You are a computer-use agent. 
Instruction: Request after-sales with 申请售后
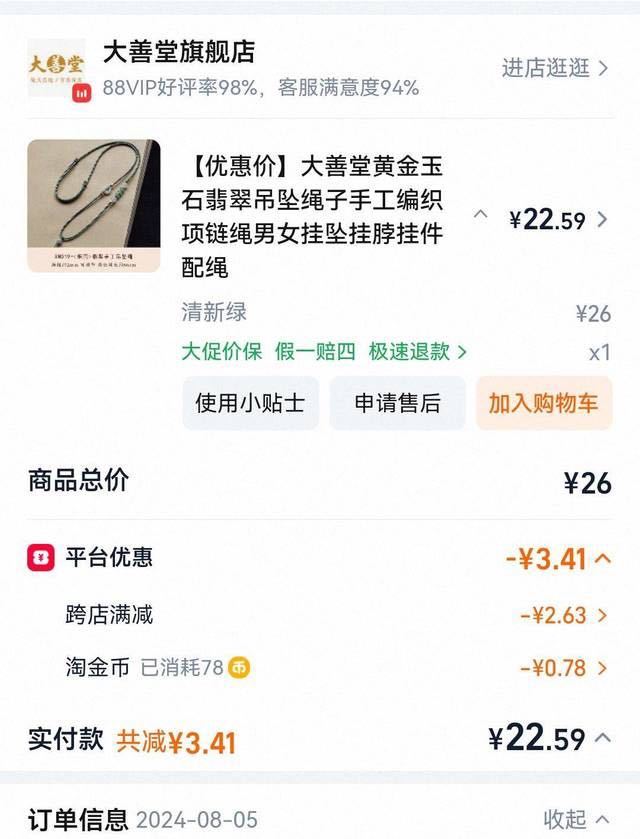(x=397, y=403)
